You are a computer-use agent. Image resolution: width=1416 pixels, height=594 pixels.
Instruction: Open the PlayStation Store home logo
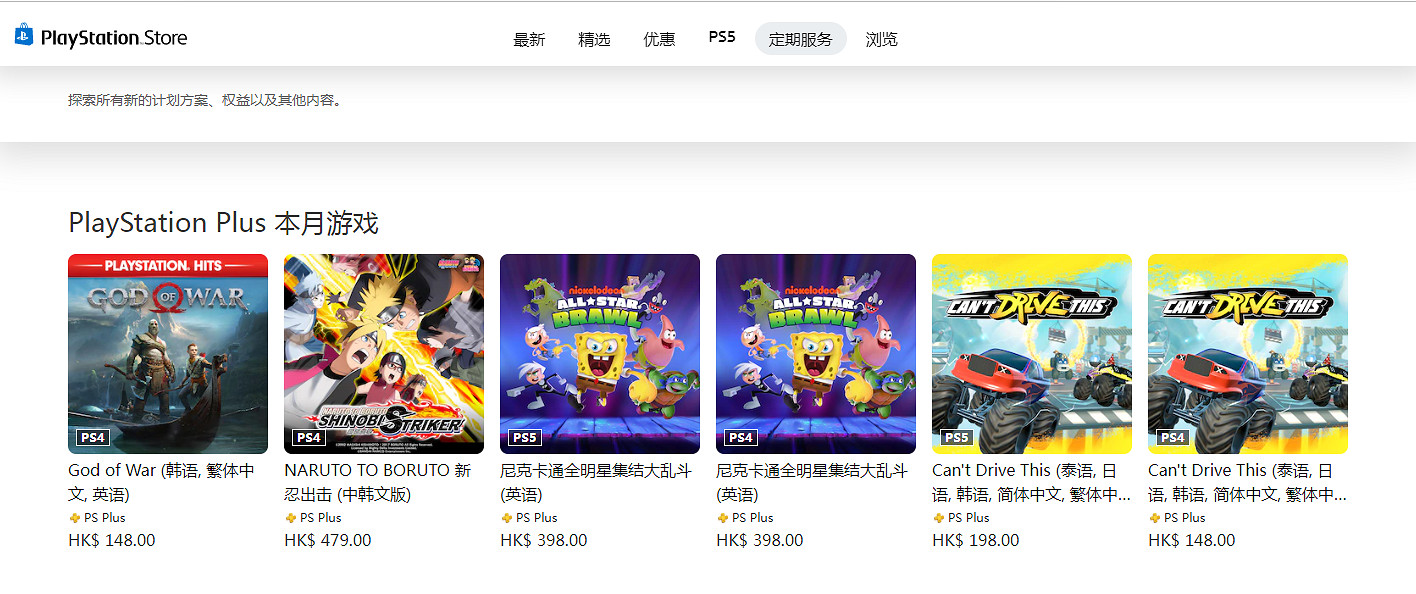point(101,38)
